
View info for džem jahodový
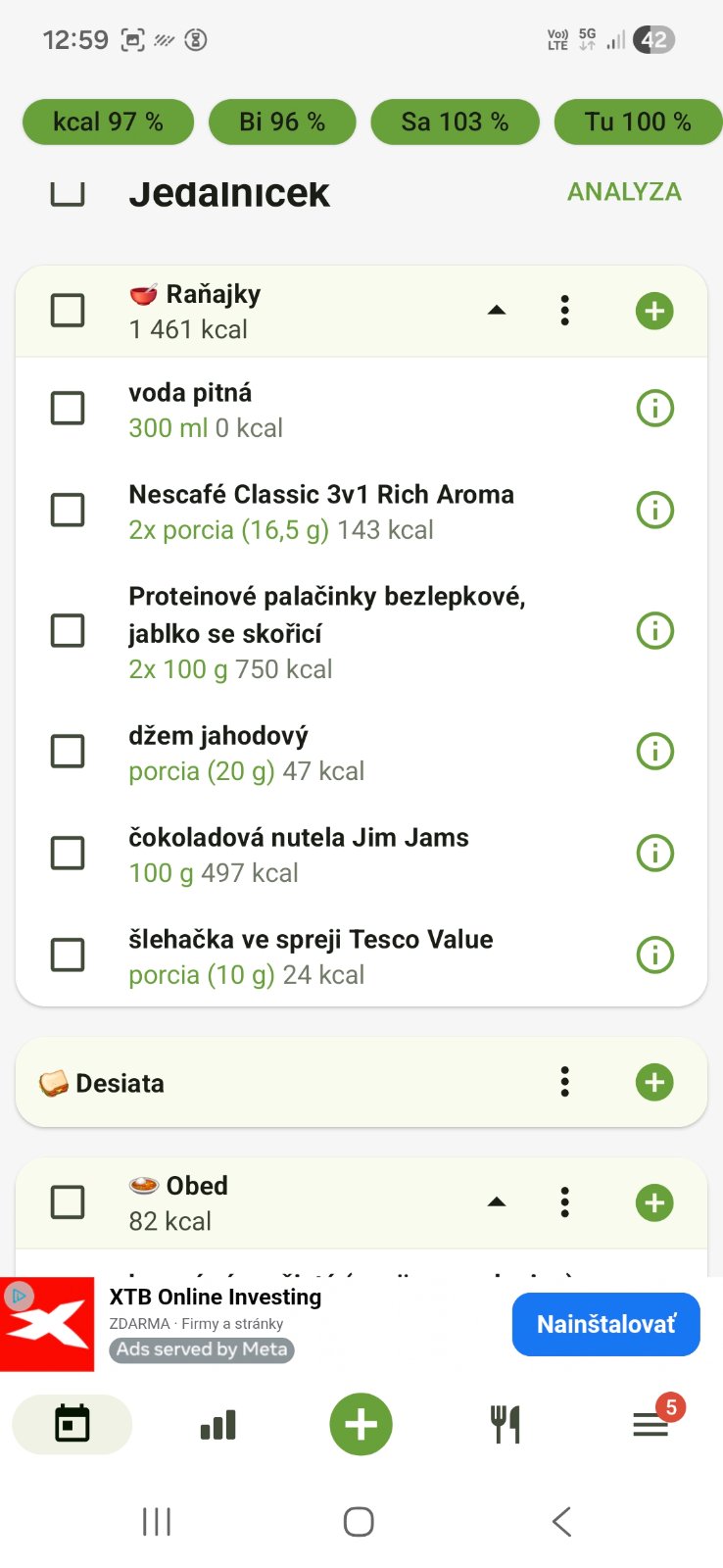pyautogui.click(x=654, y=752)
